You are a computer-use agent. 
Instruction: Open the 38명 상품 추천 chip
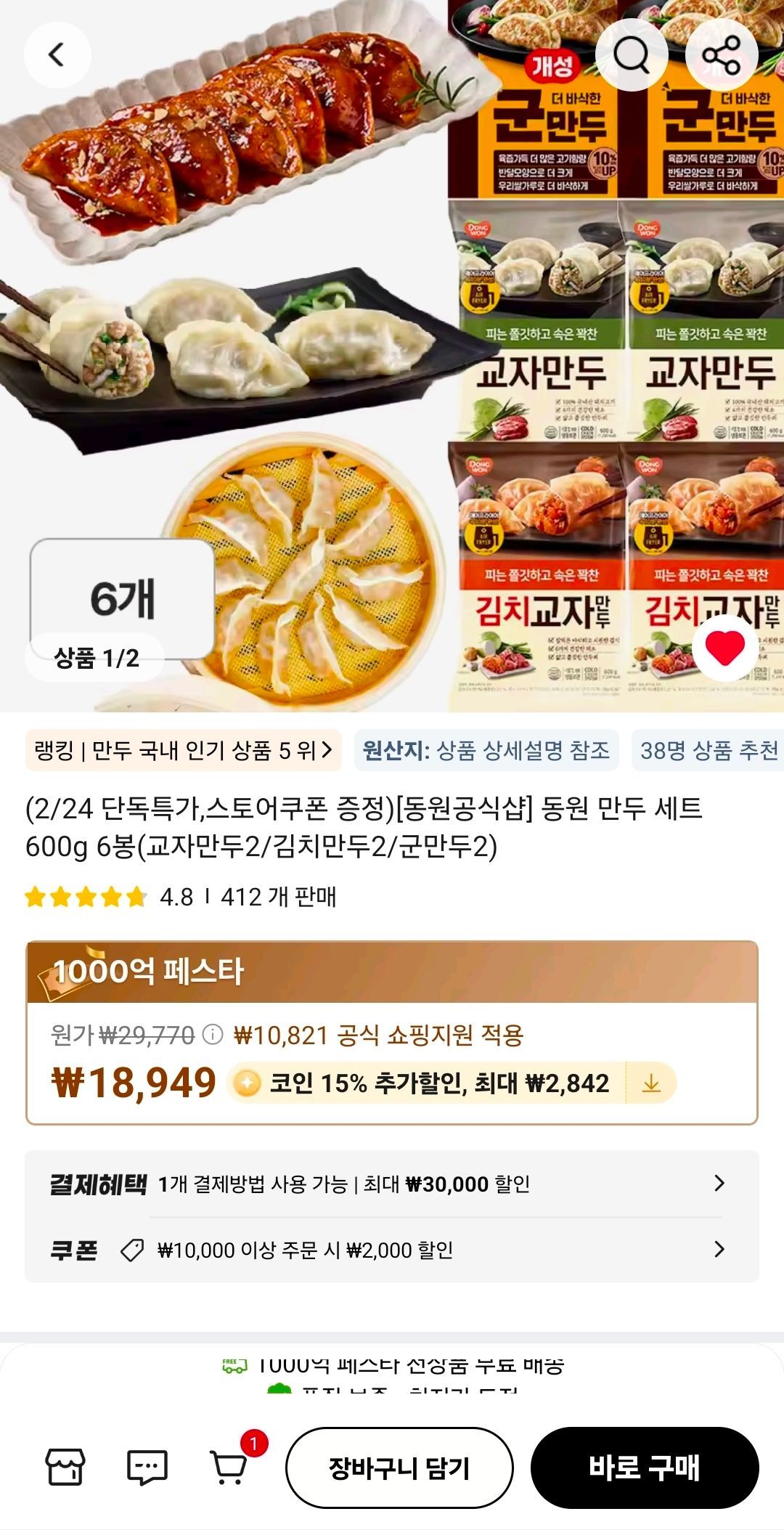pyautogui.click(x=708, y=750)
